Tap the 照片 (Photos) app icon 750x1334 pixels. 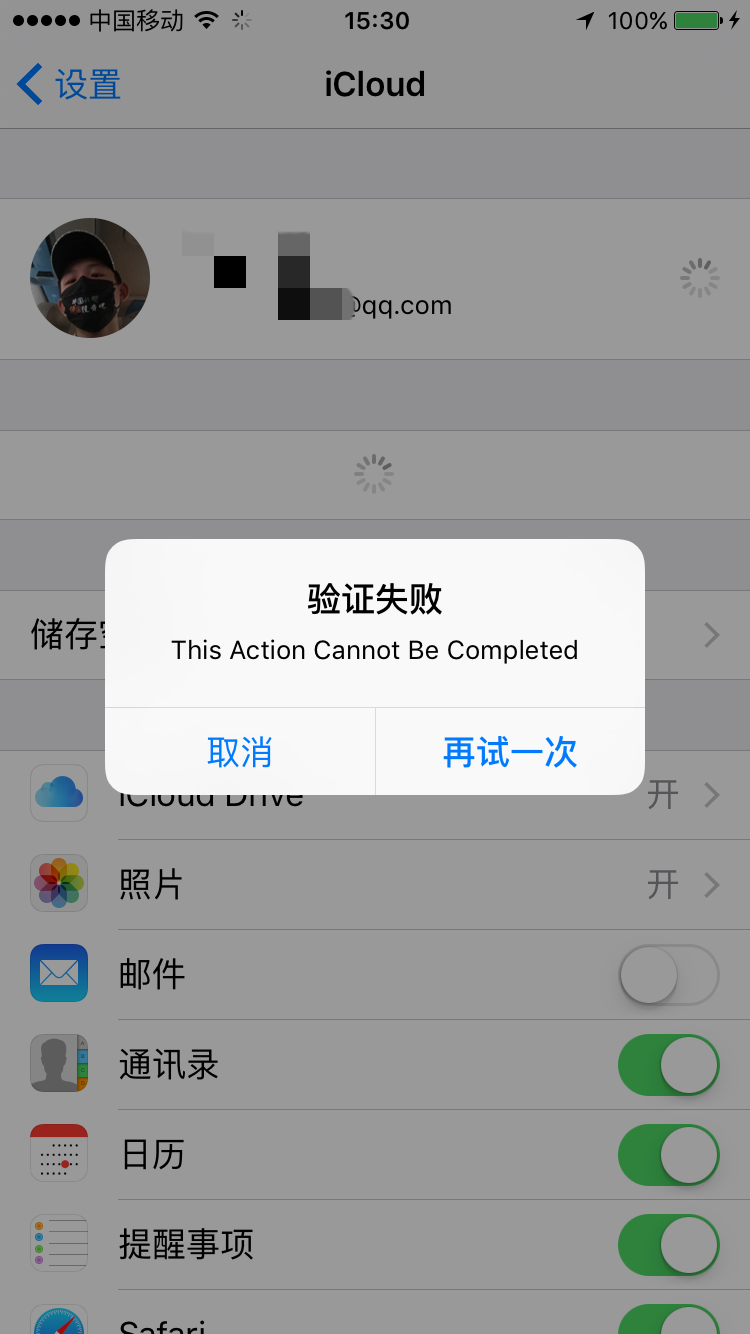pos(59,883)
